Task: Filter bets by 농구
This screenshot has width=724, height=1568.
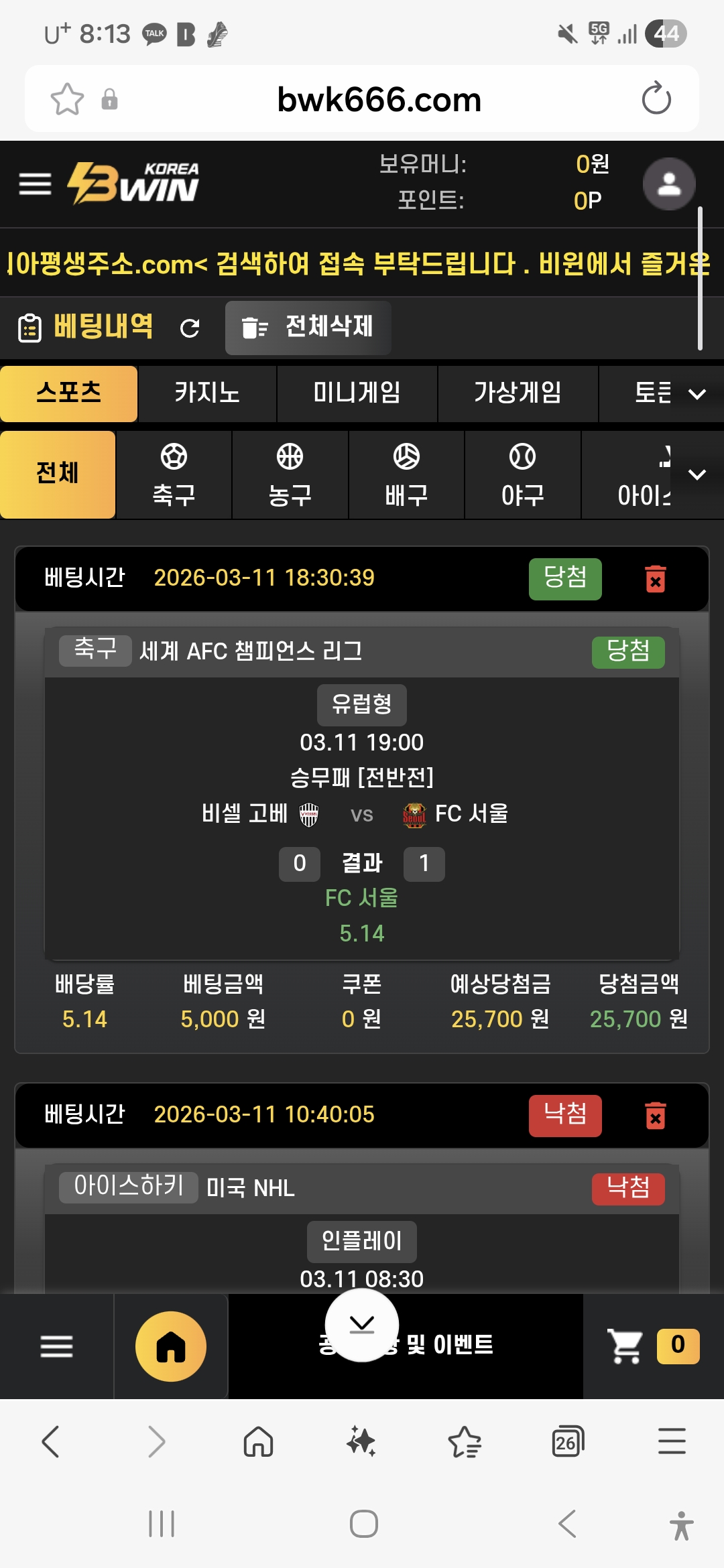Action: click(290, 475)
